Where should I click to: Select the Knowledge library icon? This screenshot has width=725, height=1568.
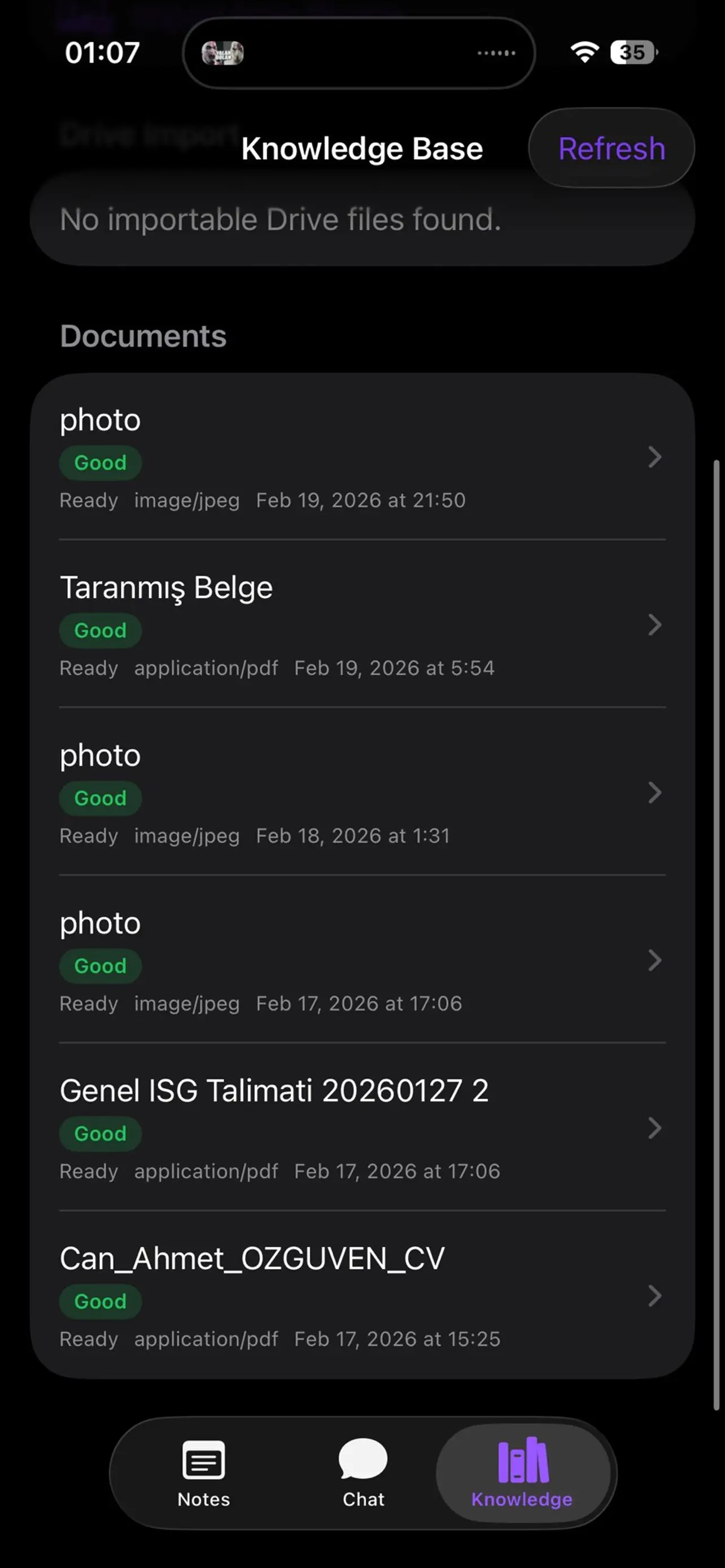click(522, 1460)
